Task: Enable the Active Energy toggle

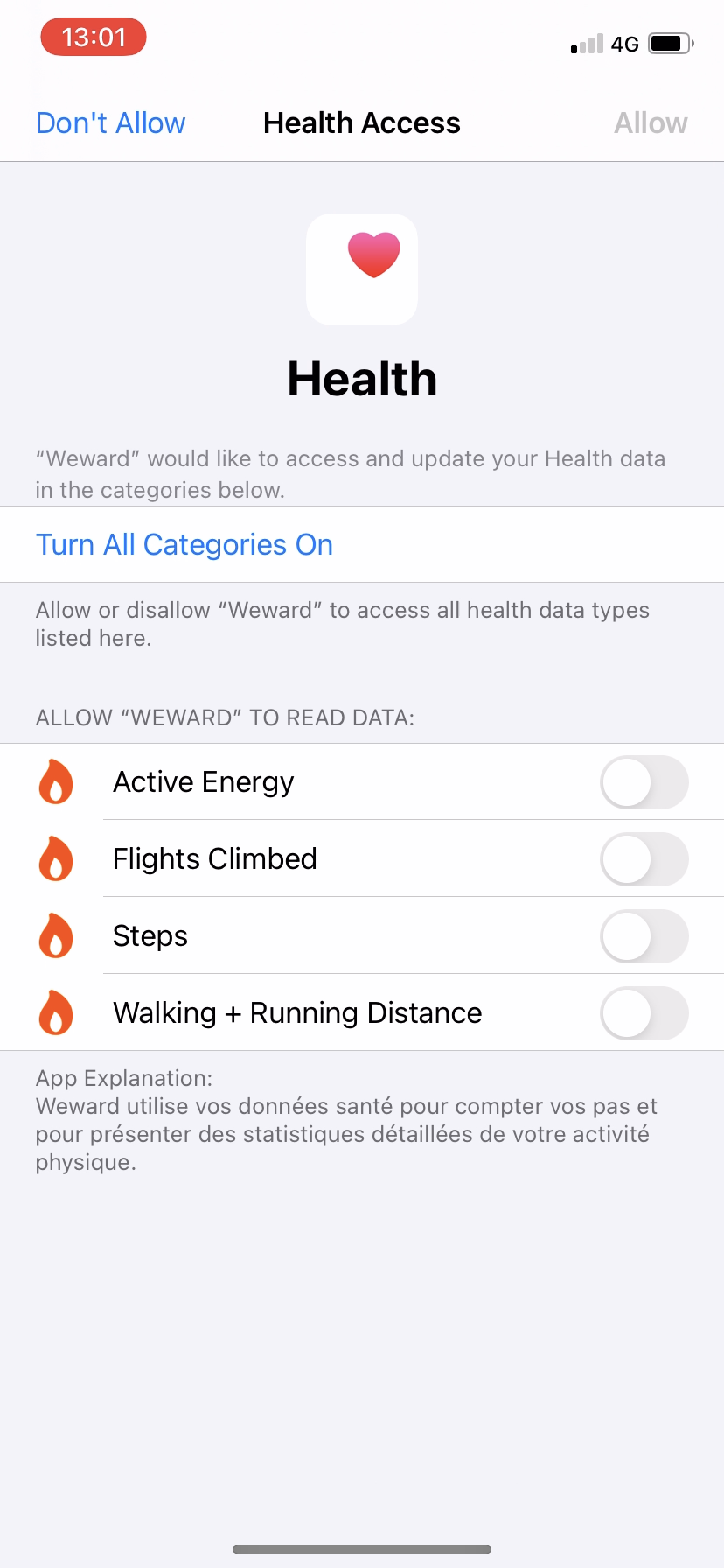Action: pyautogui.click(x=644, y=782)
